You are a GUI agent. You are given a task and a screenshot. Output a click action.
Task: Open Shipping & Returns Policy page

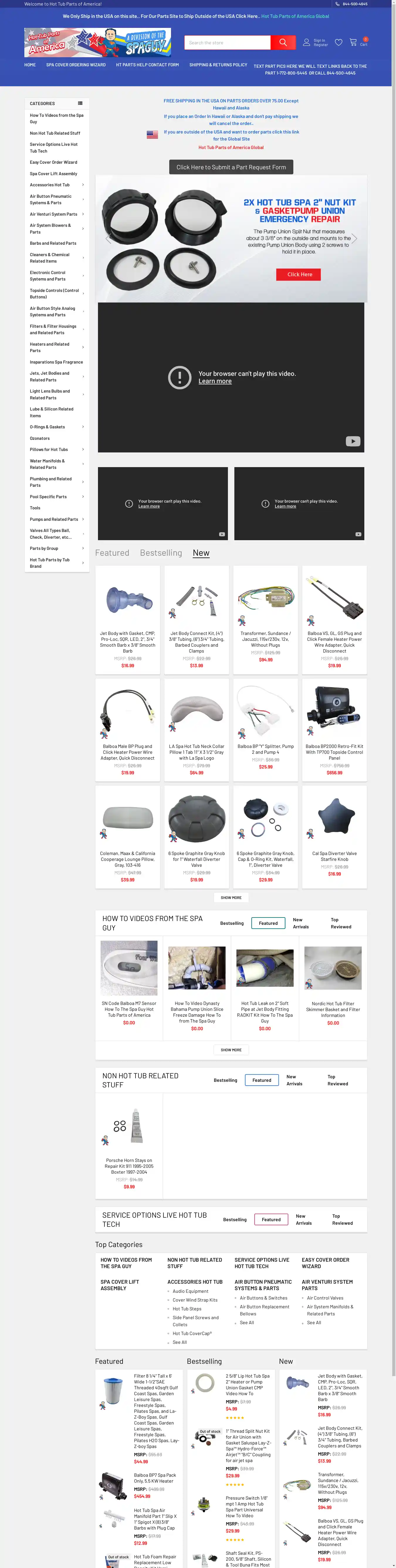pyautogui.click(x=218, y=65)
